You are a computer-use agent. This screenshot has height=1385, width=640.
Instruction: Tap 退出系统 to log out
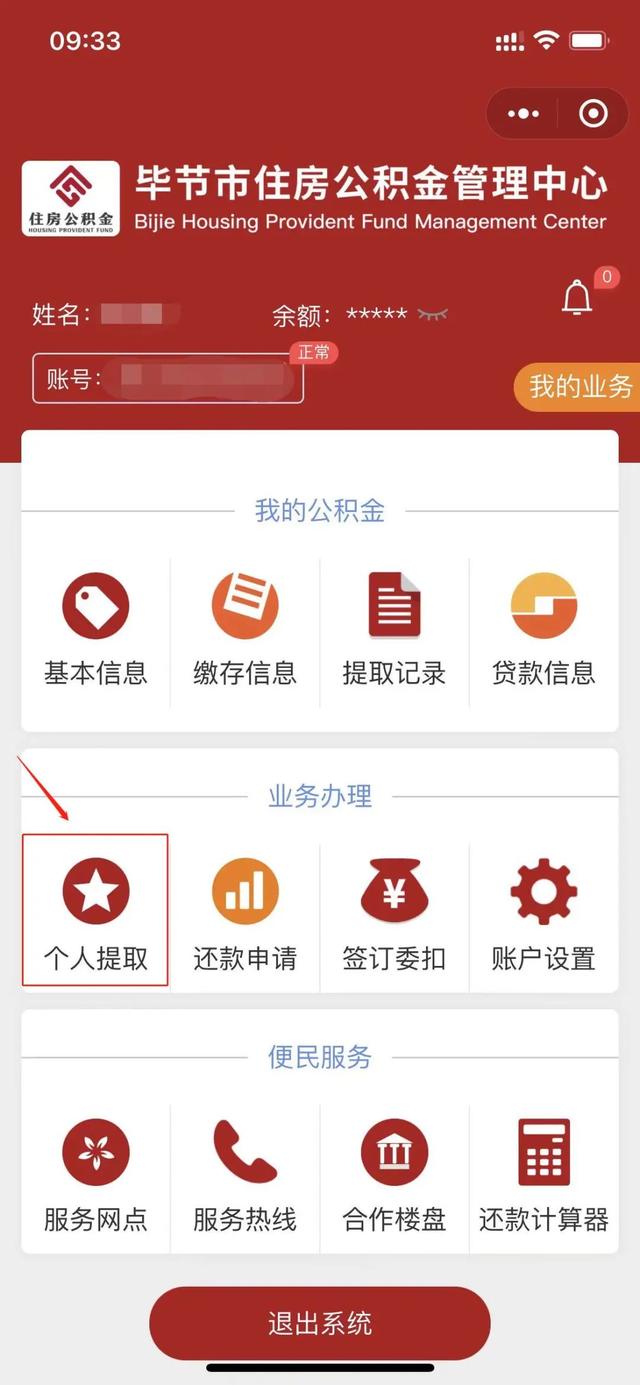point(320,1323)
